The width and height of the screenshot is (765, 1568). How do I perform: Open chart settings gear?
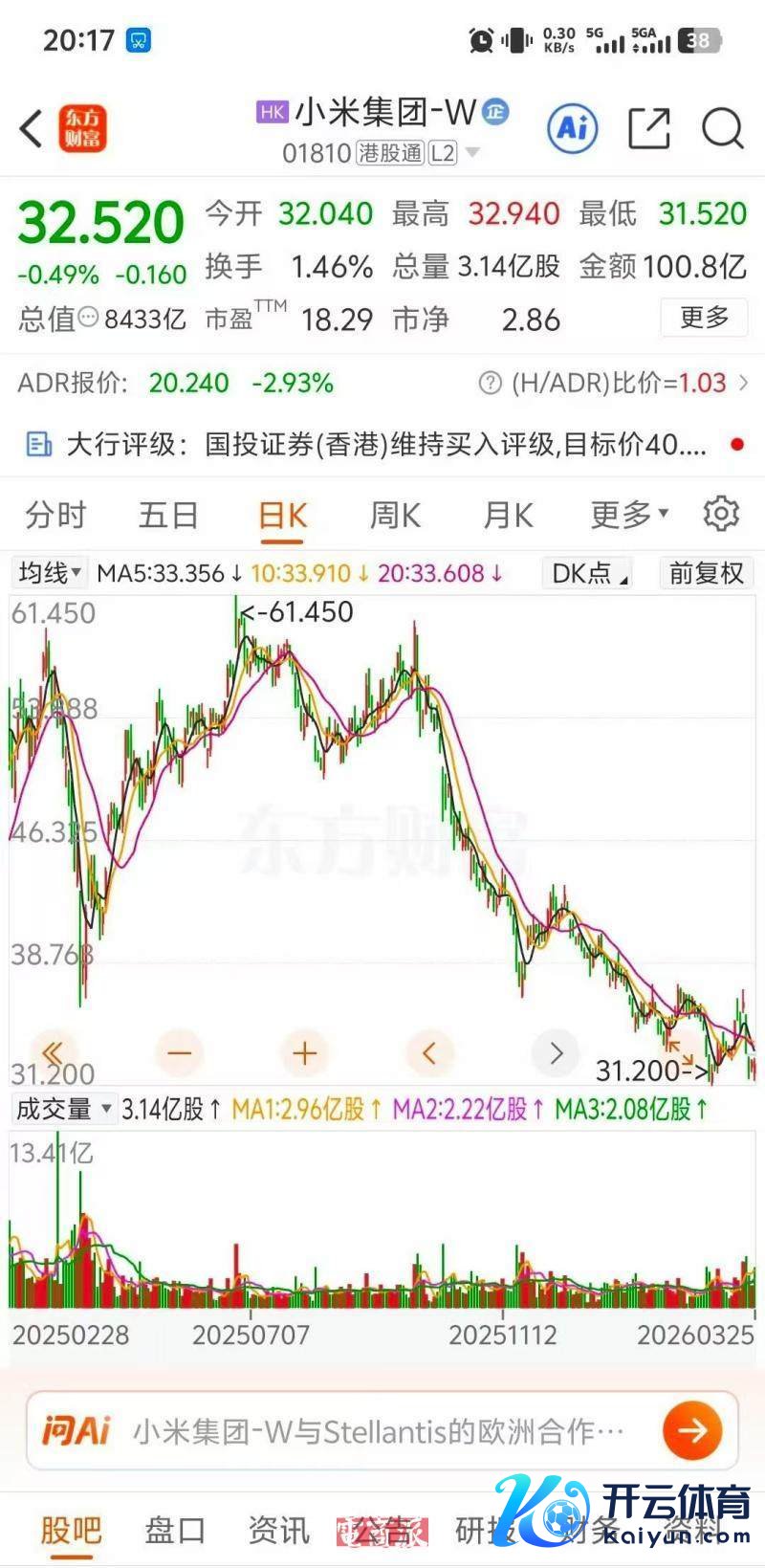pos(721,515)
